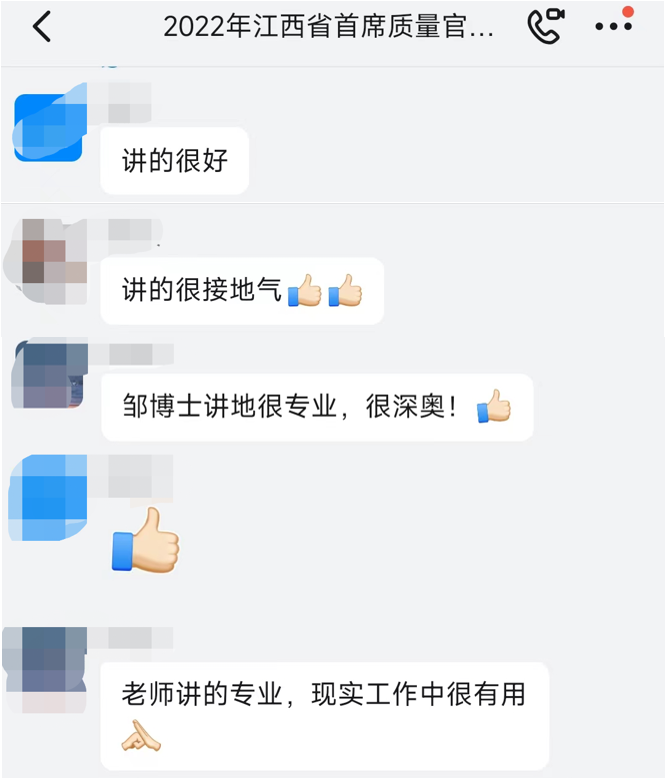The height and width of the screenshot is (779, 665).
Task: Tap avatar of sender of 讲的很好
Action: [x=48, y=127]
